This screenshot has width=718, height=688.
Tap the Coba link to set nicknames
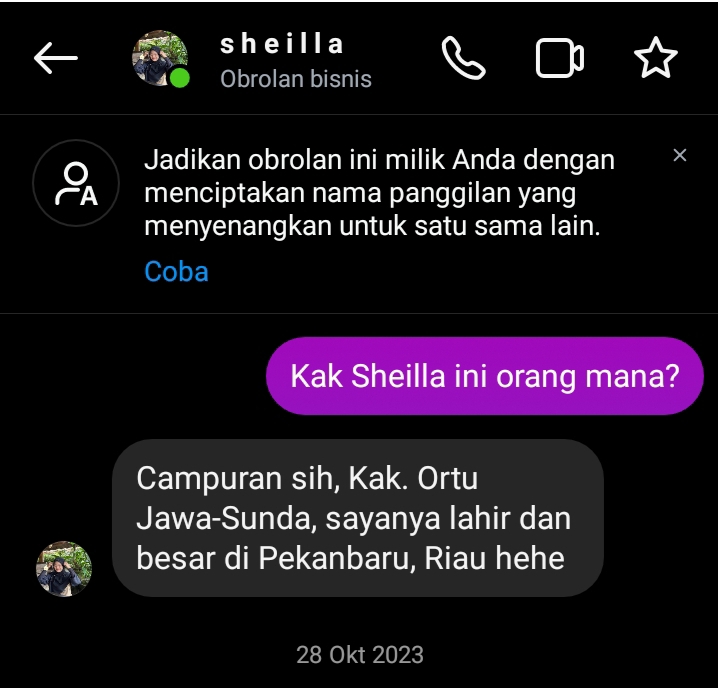pyautogui.click(x=176, y=272)
